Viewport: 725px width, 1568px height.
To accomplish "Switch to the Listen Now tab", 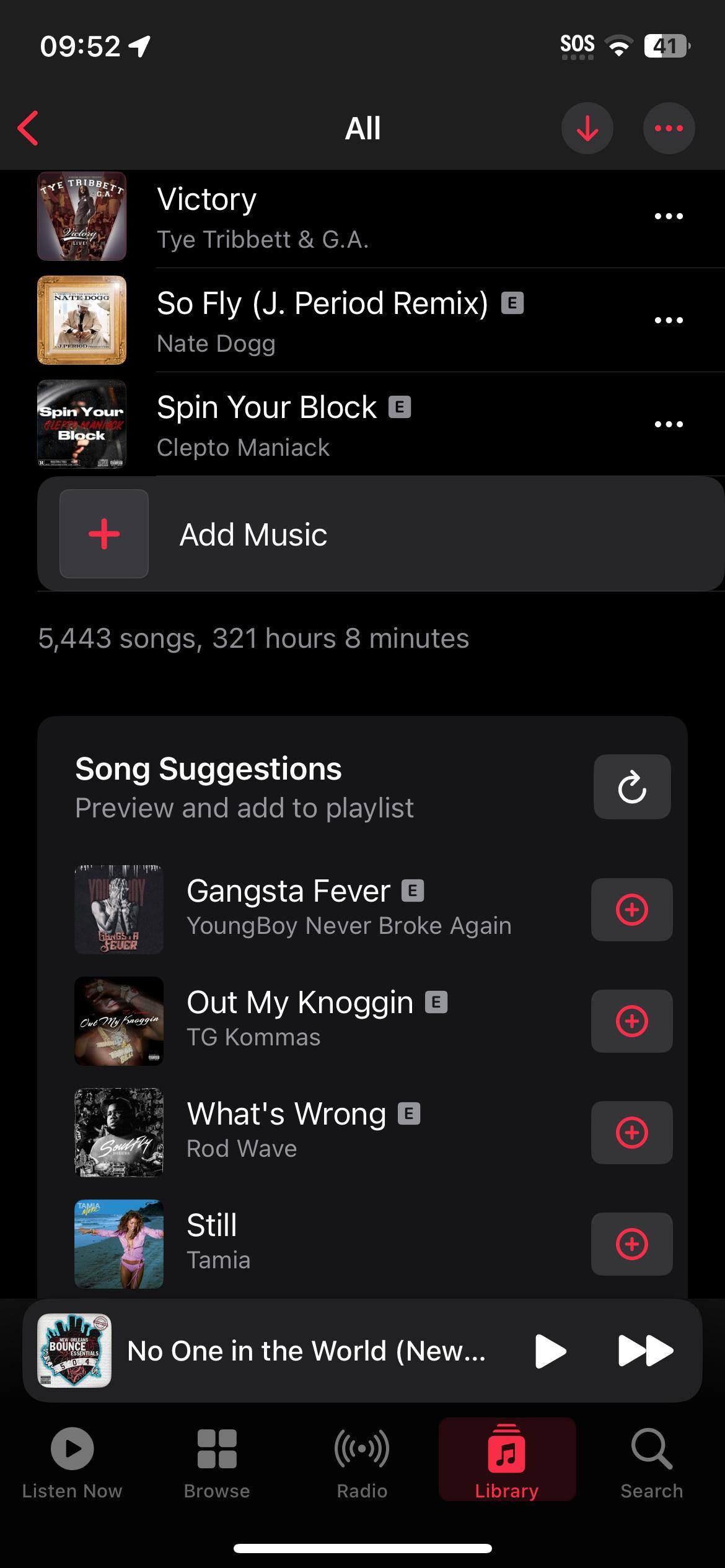I will [72, 1461].
